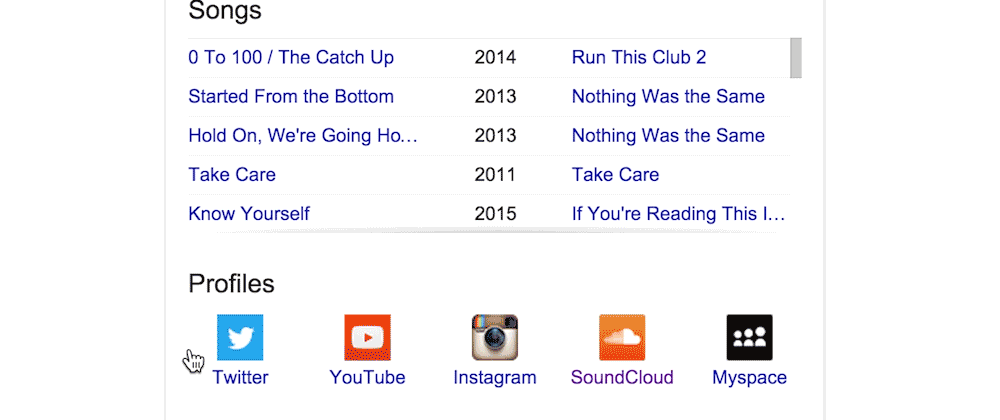Open the Take Care song link
Viewport: 1000px width, 420px height.
click(x=232, y=175)
